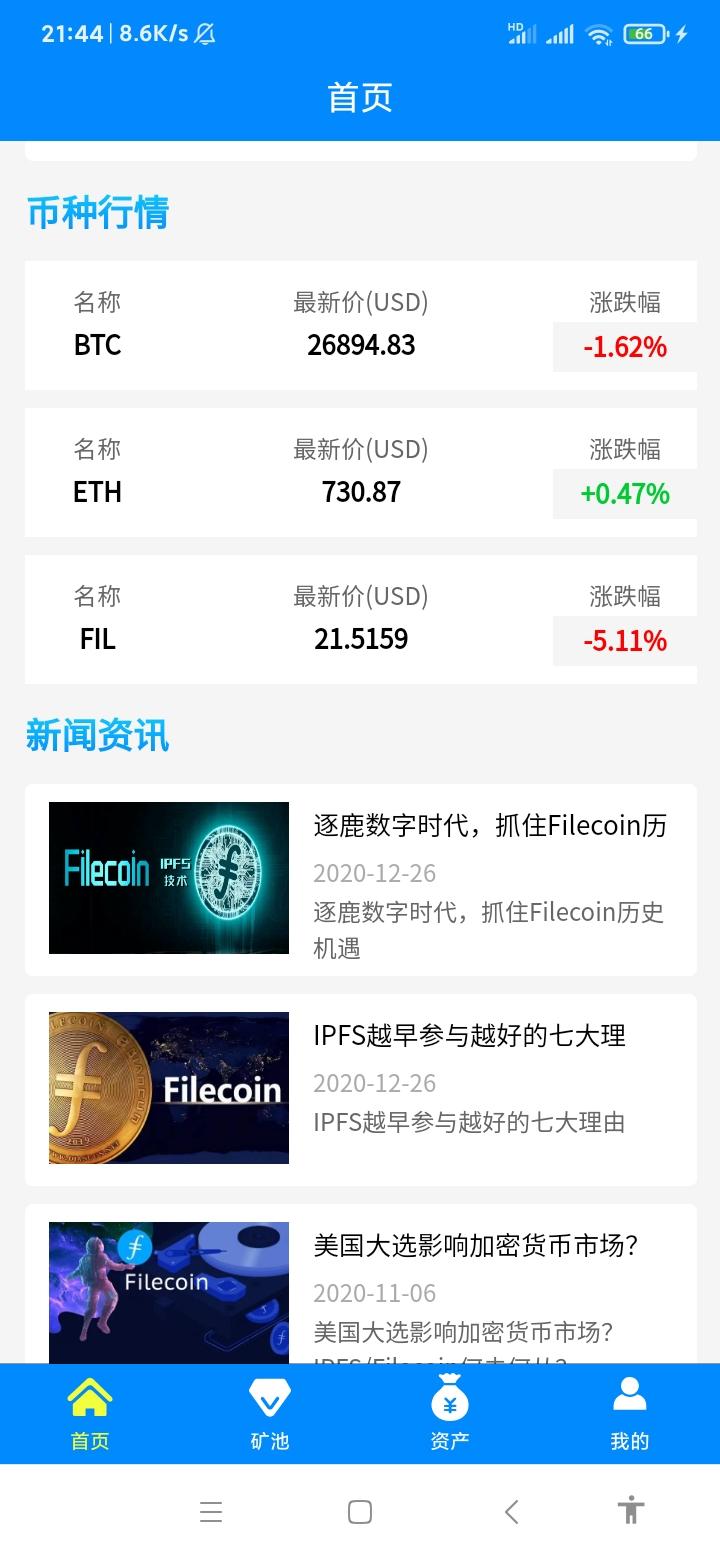
Task: Tap the 我的 profile person icon
Action: pos(629,1396)
